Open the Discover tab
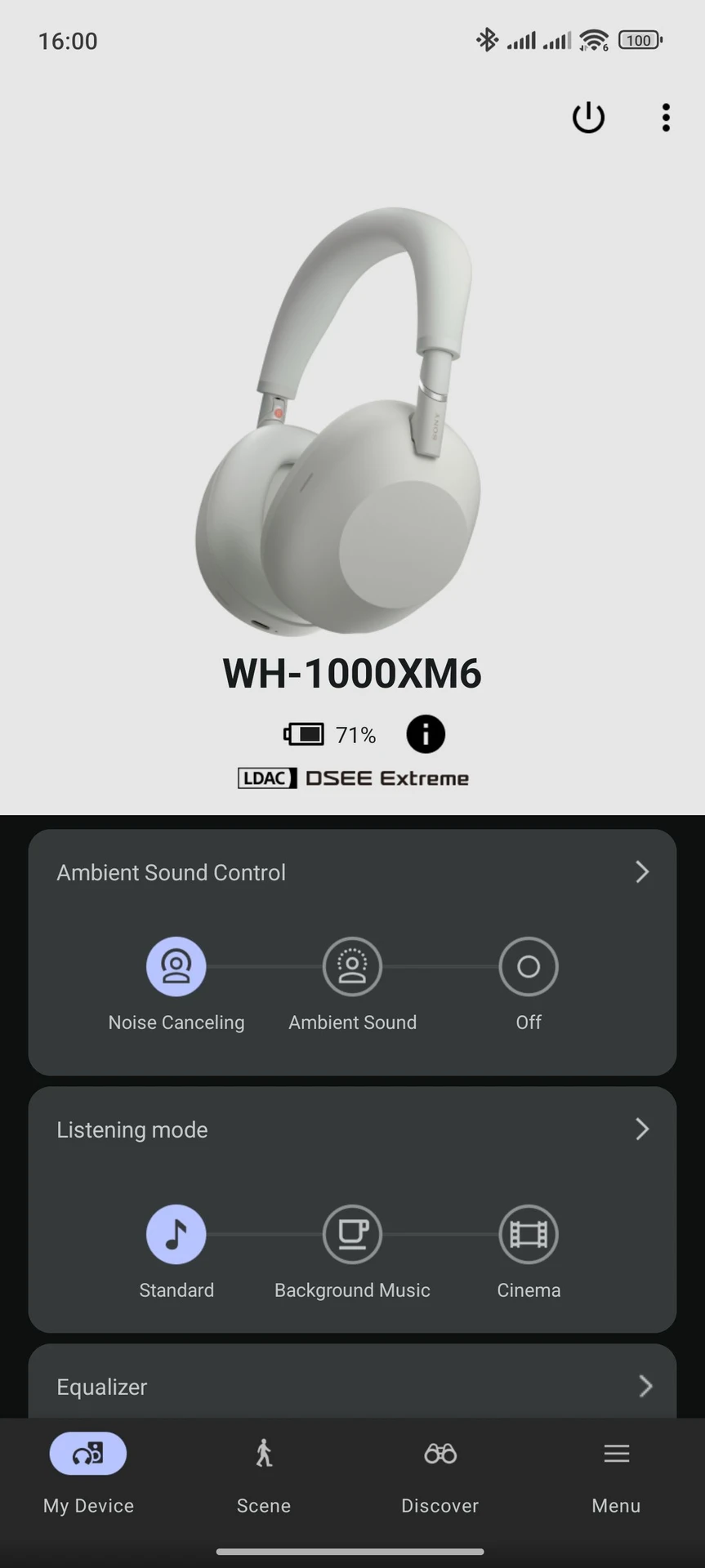This screenshot has width=705, height=1568. pos(440,1475)
